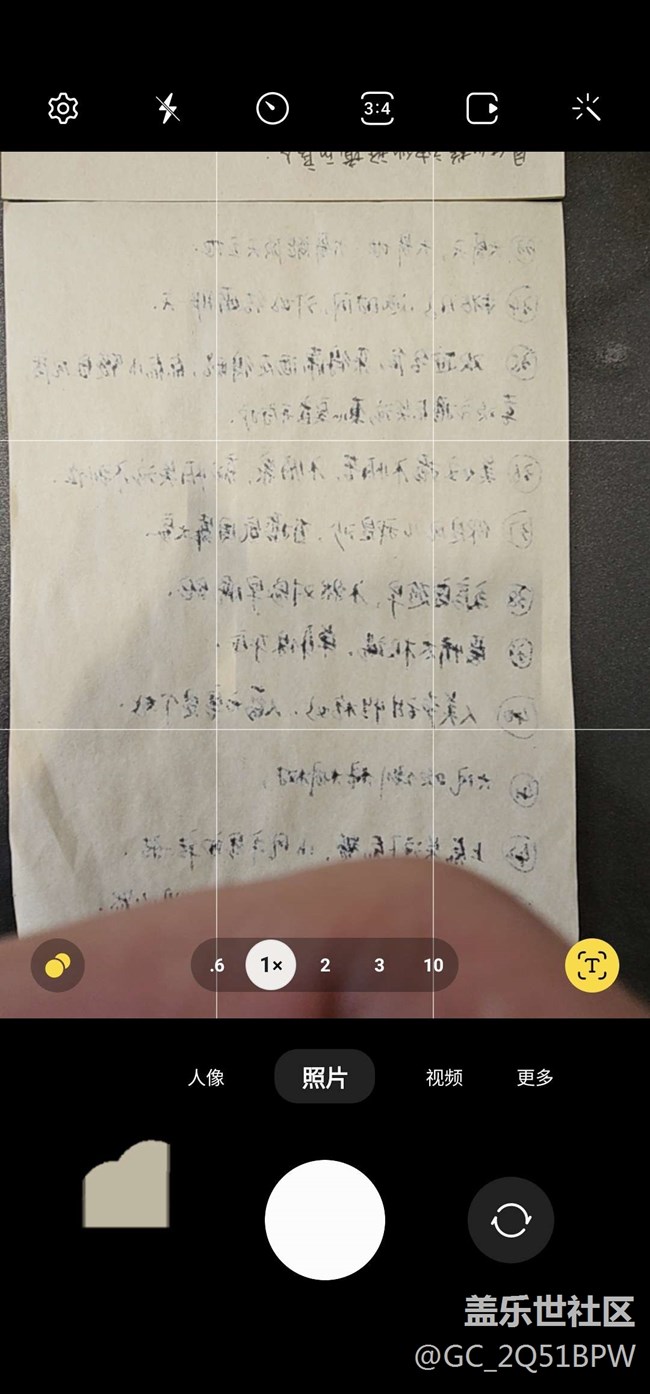This screenshot has height=1394, width=650.
Task: Switch to 10x zoom
Action: [x=433, y=965]
